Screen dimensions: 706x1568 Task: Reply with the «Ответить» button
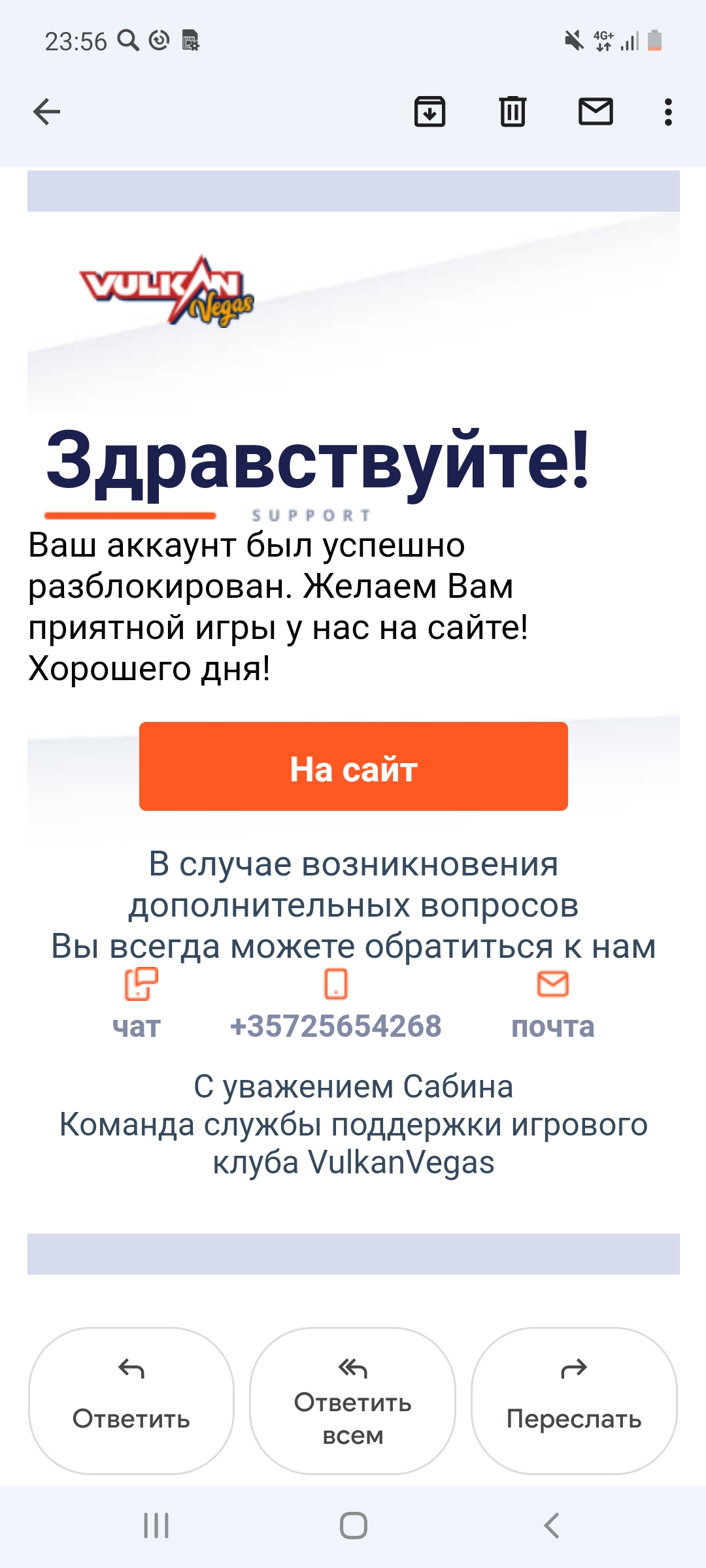click(131, 1401)
